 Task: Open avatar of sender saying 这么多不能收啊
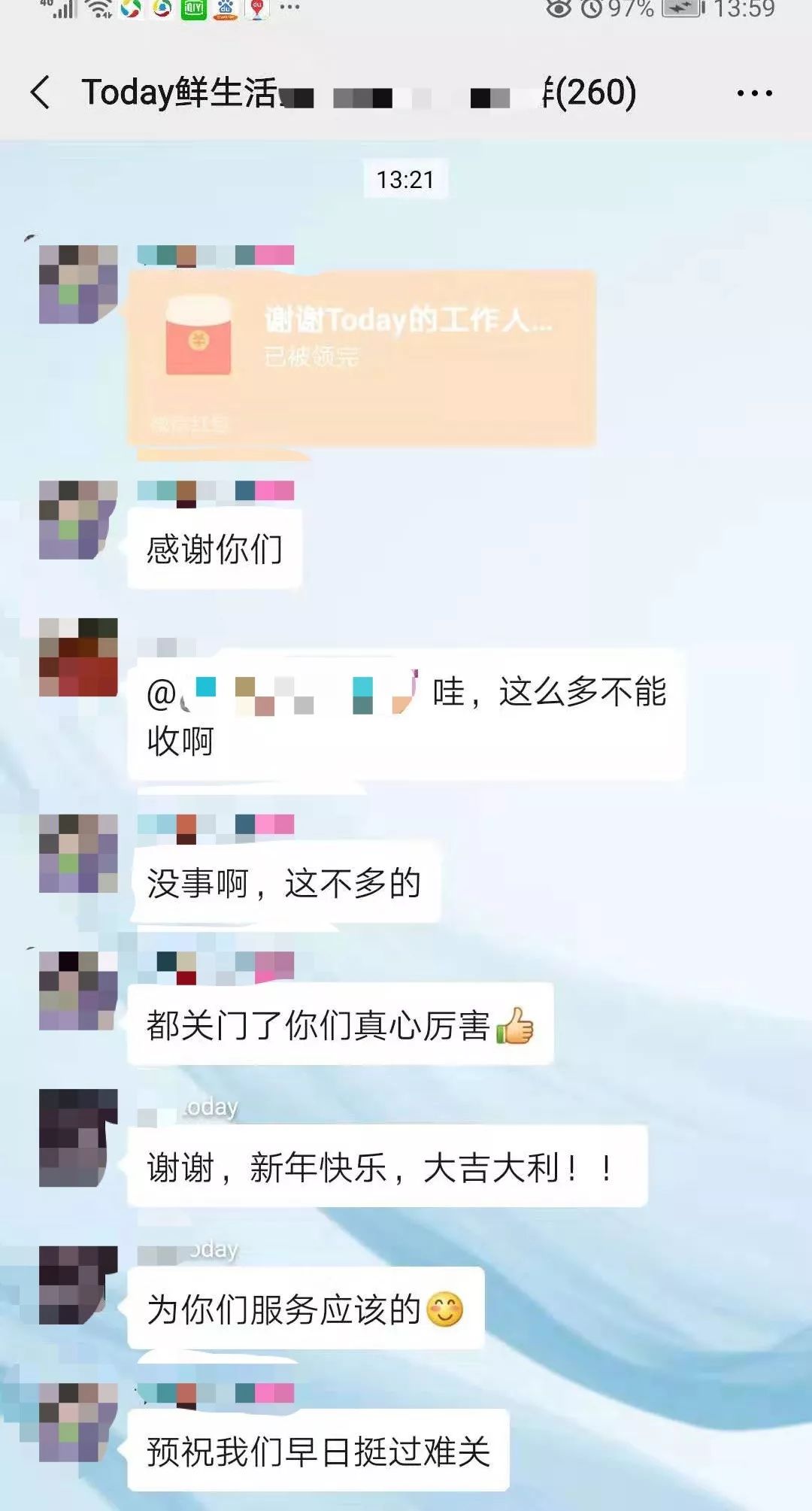click(x=78, y=657)
